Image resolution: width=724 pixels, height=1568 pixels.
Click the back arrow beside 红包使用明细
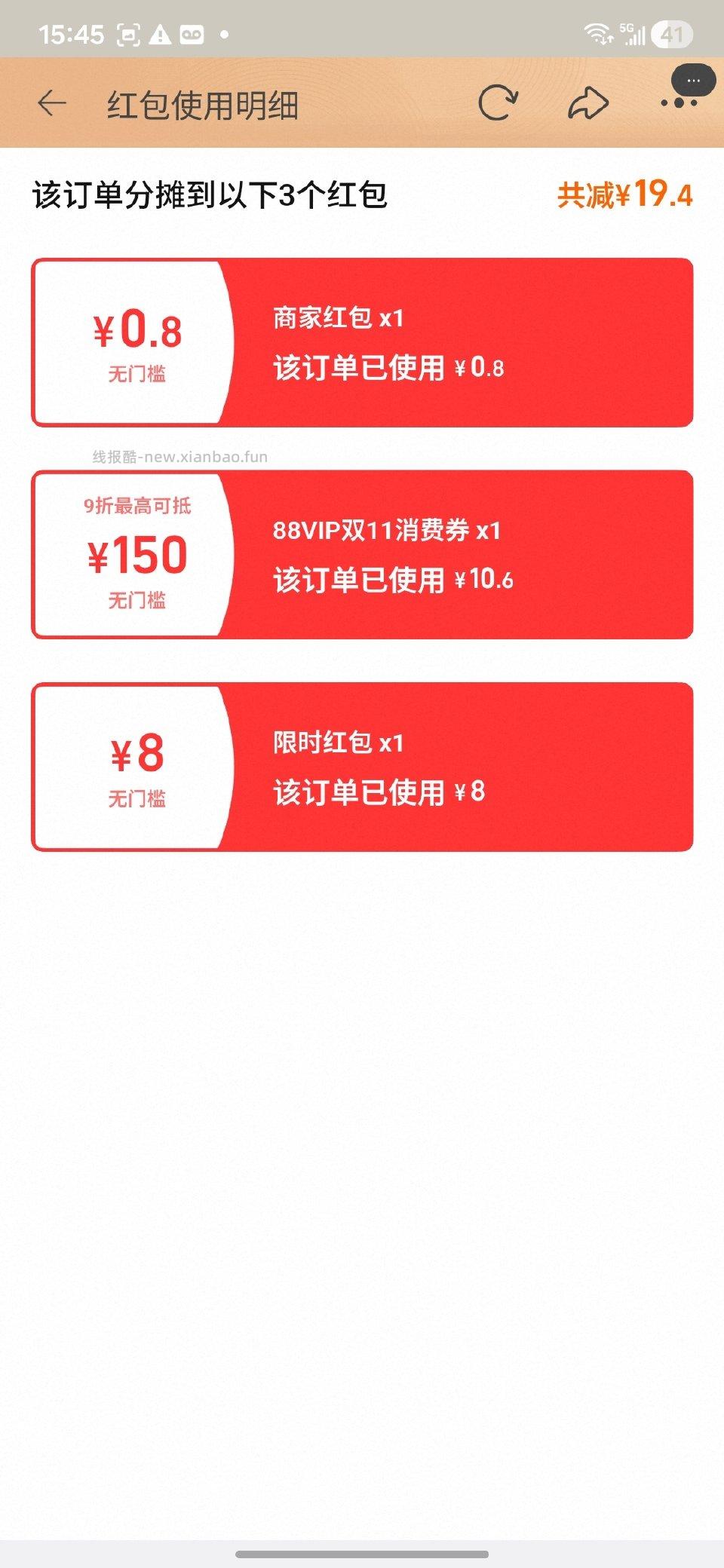[x=51, y=103]
